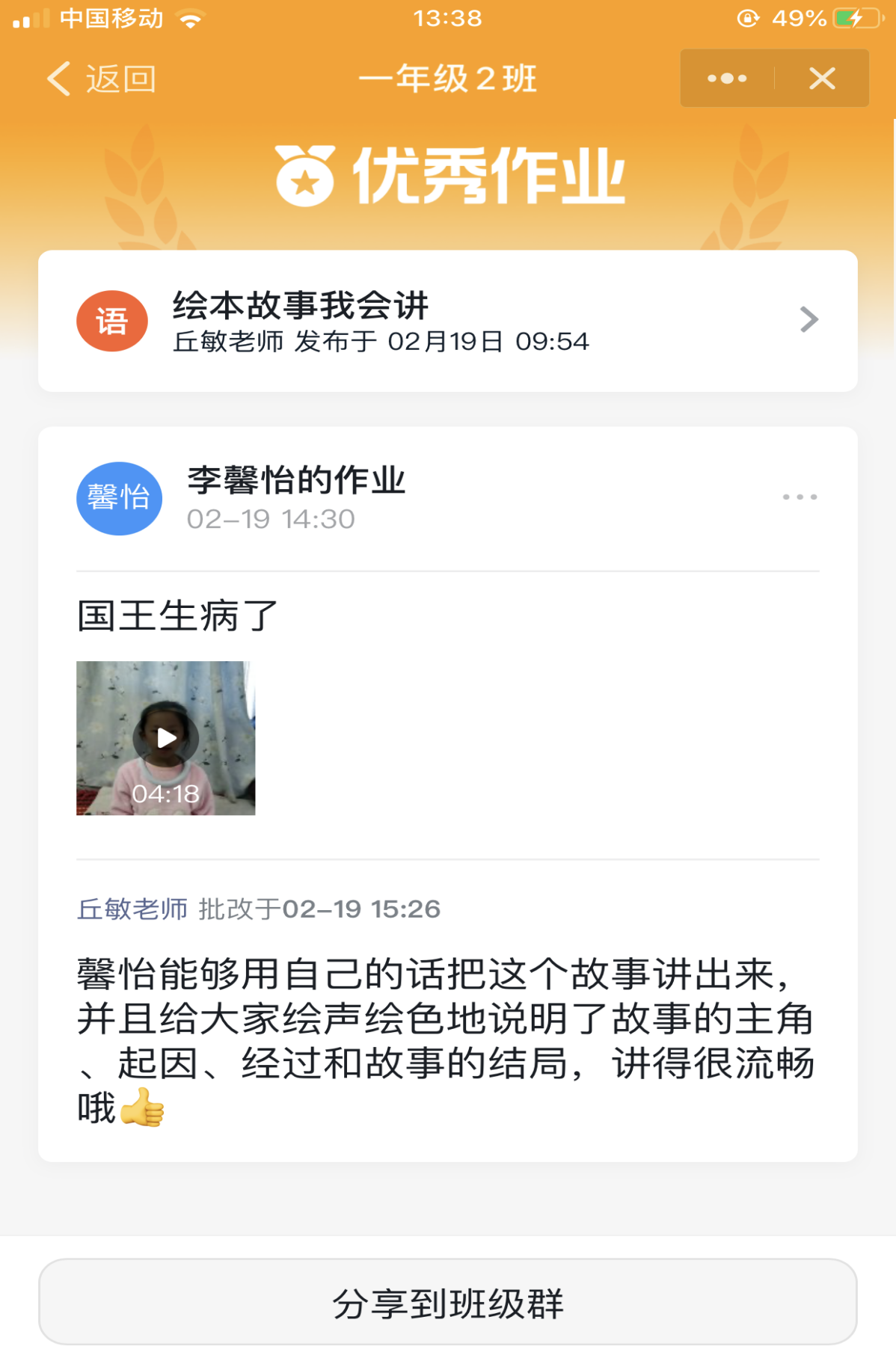Share to class group via 分享到班级群

click(x=447, y=1302)
